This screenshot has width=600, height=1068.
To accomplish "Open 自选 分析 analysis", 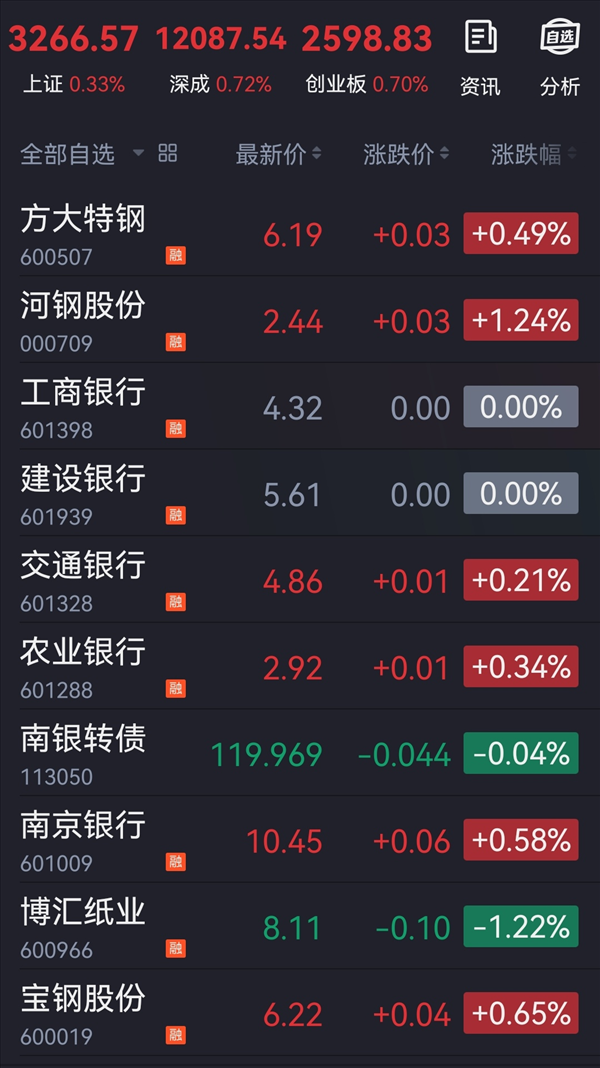I will (x=560, y=58).
